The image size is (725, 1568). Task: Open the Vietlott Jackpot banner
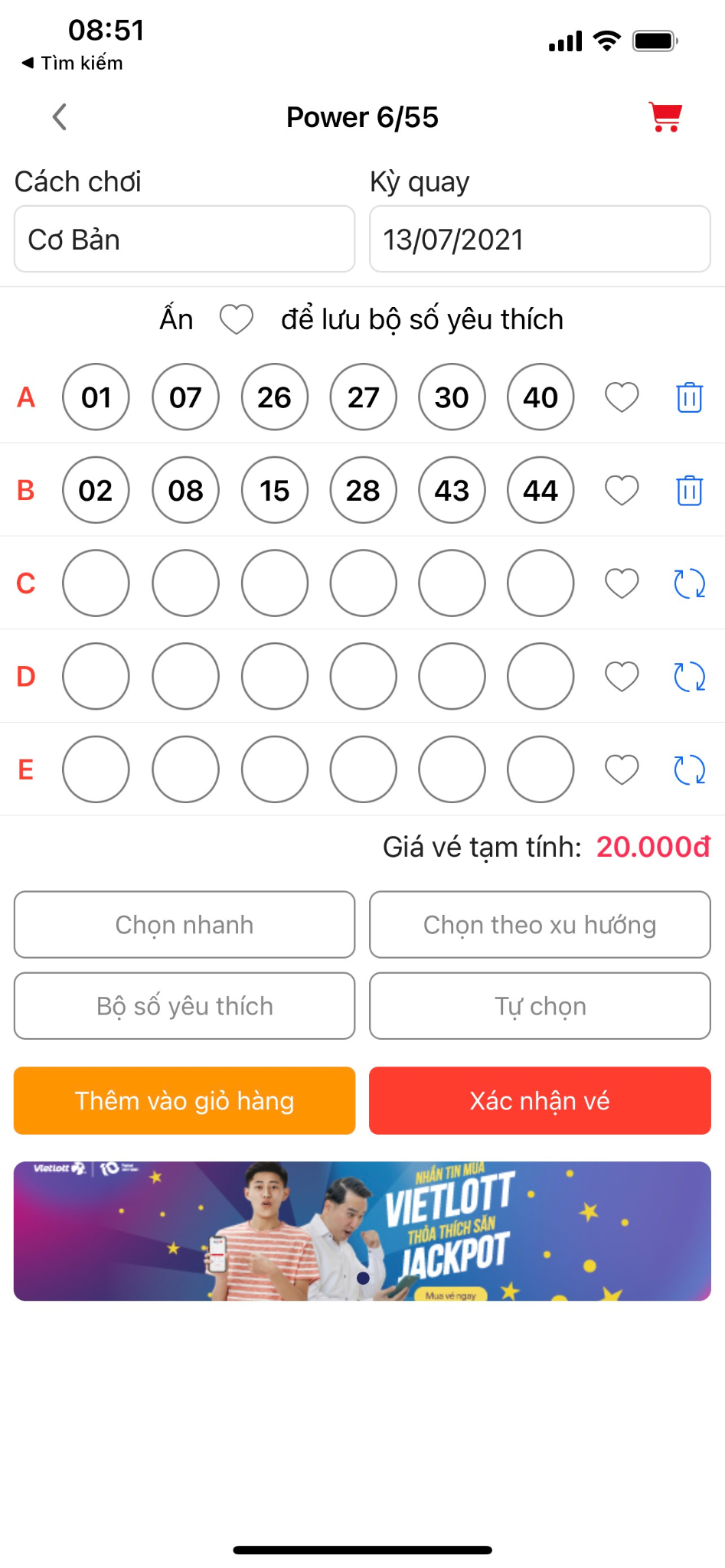[x=362, y=1230]
